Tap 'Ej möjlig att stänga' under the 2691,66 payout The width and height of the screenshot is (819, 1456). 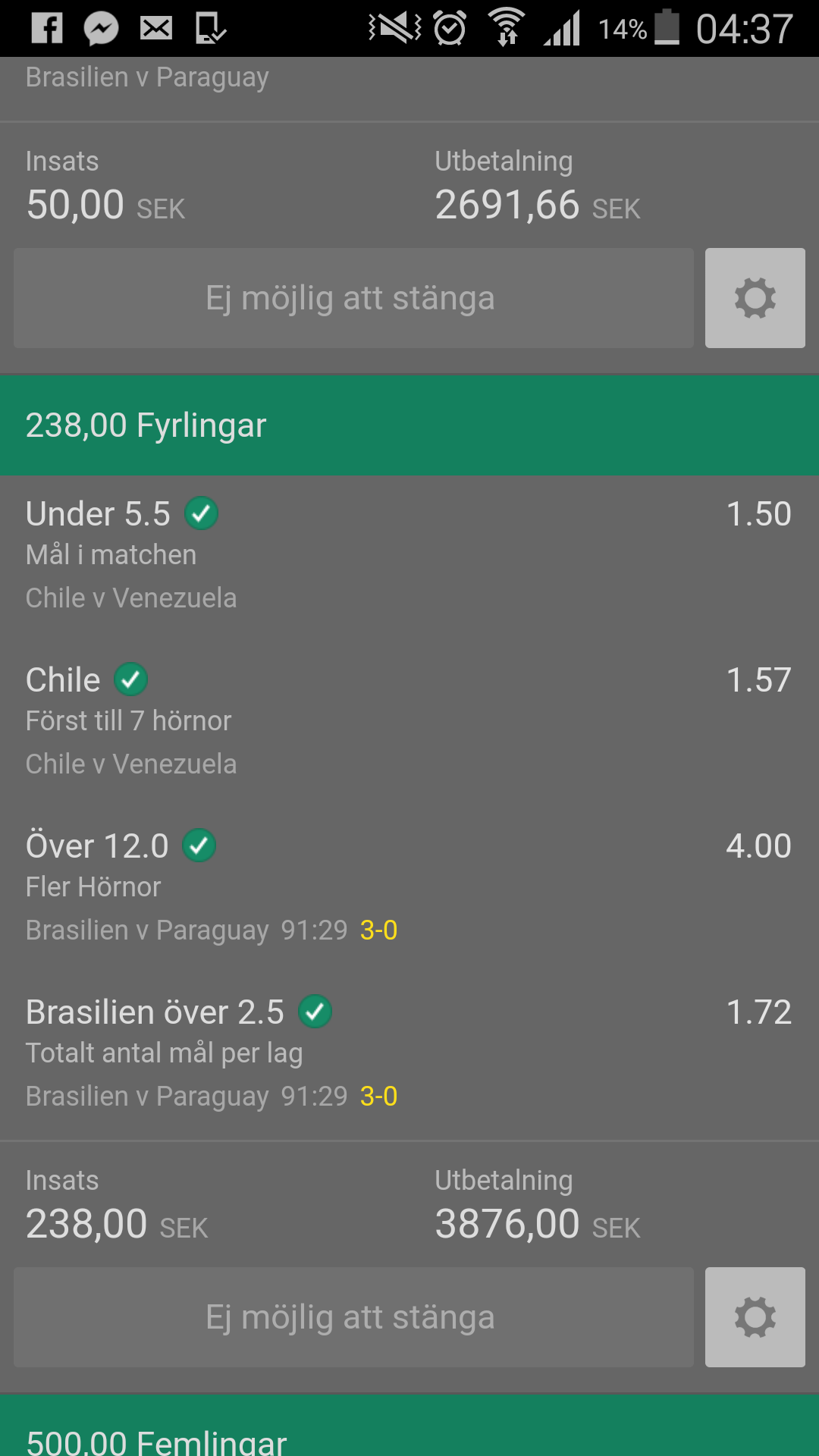pos(353,298)
